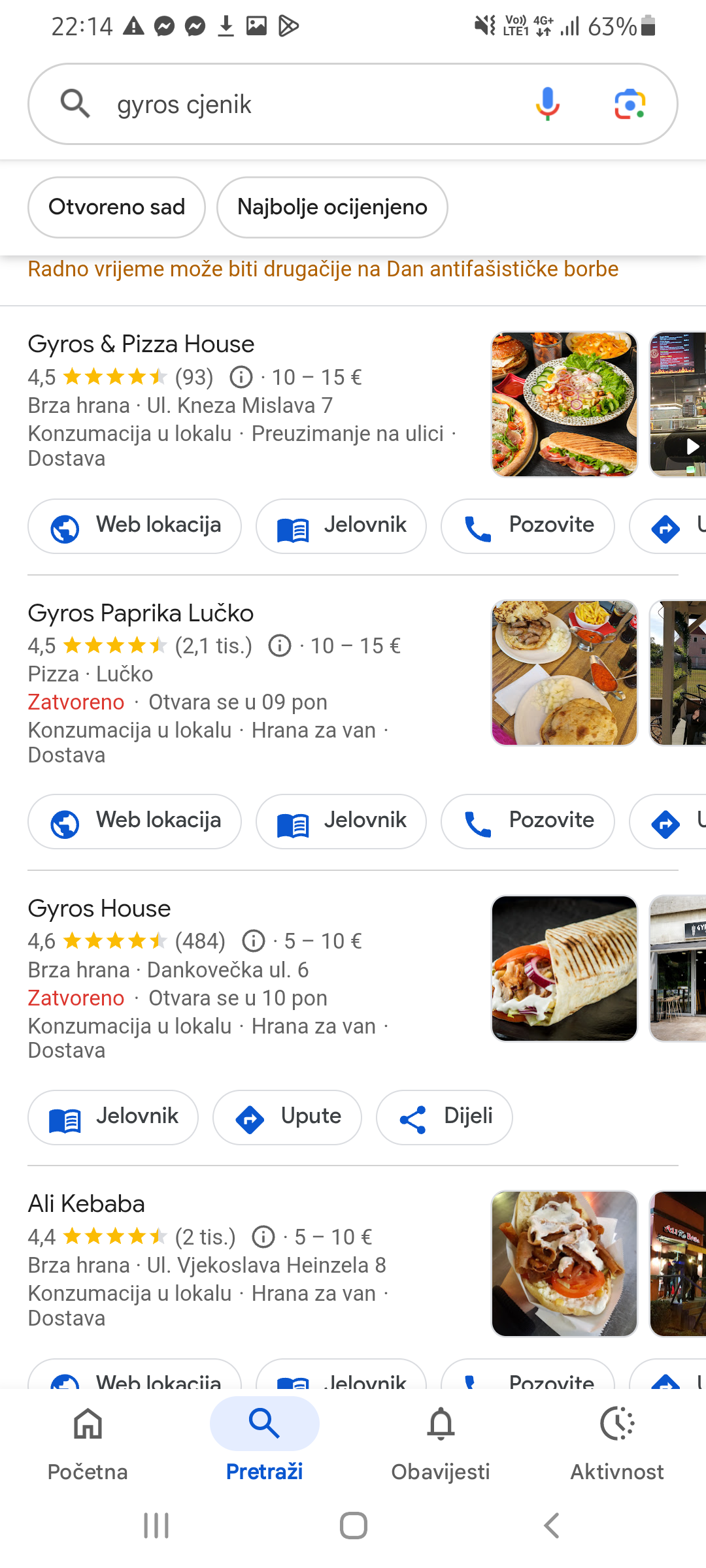
Task: Open the Gyros Paprika Lučko food photo
Action: (564, 673)
